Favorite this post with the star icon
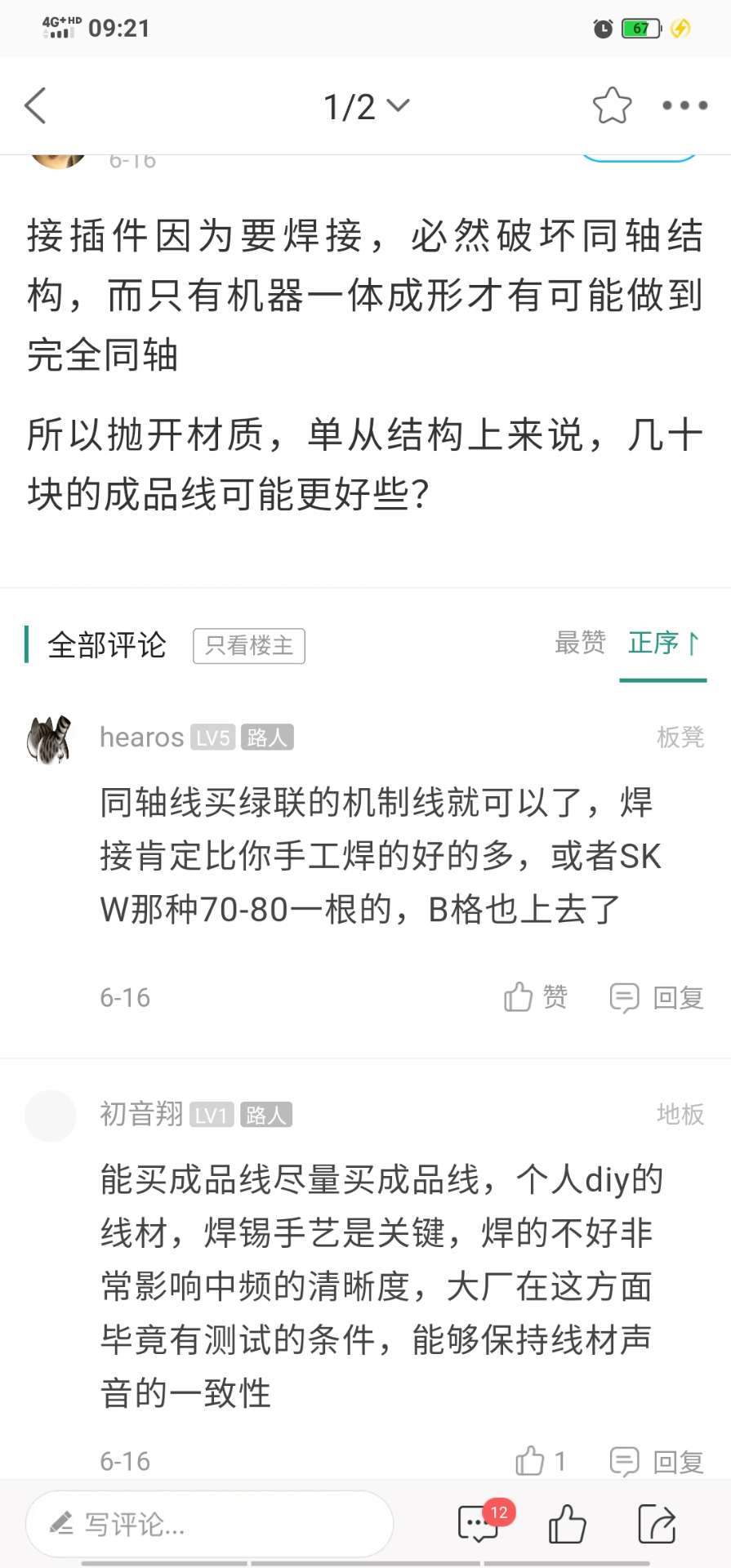Screen dimensions: 731x1568 click(612, 106)
